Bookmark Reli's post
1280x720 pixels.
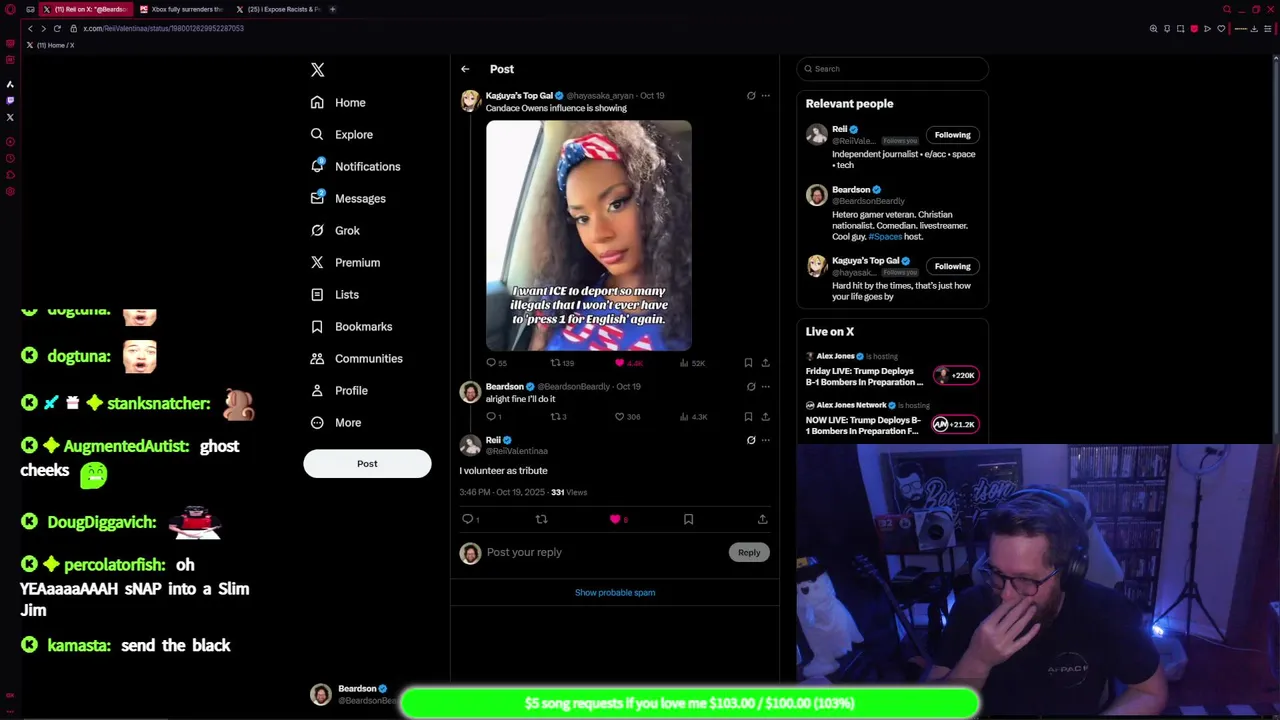tap(688, 519)
